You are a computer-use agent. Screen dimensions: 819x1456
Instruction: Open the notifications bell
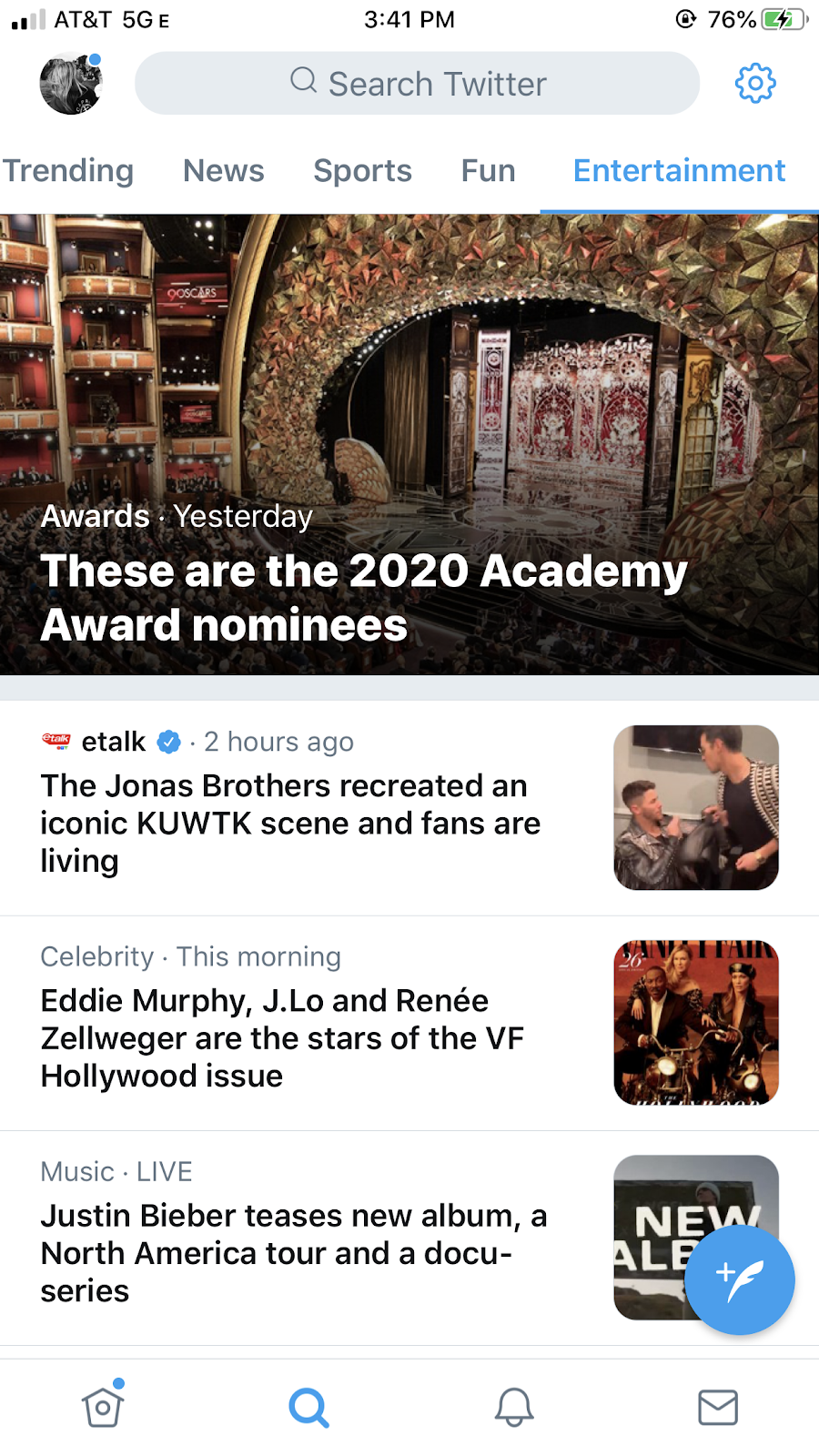point(513,1407)
